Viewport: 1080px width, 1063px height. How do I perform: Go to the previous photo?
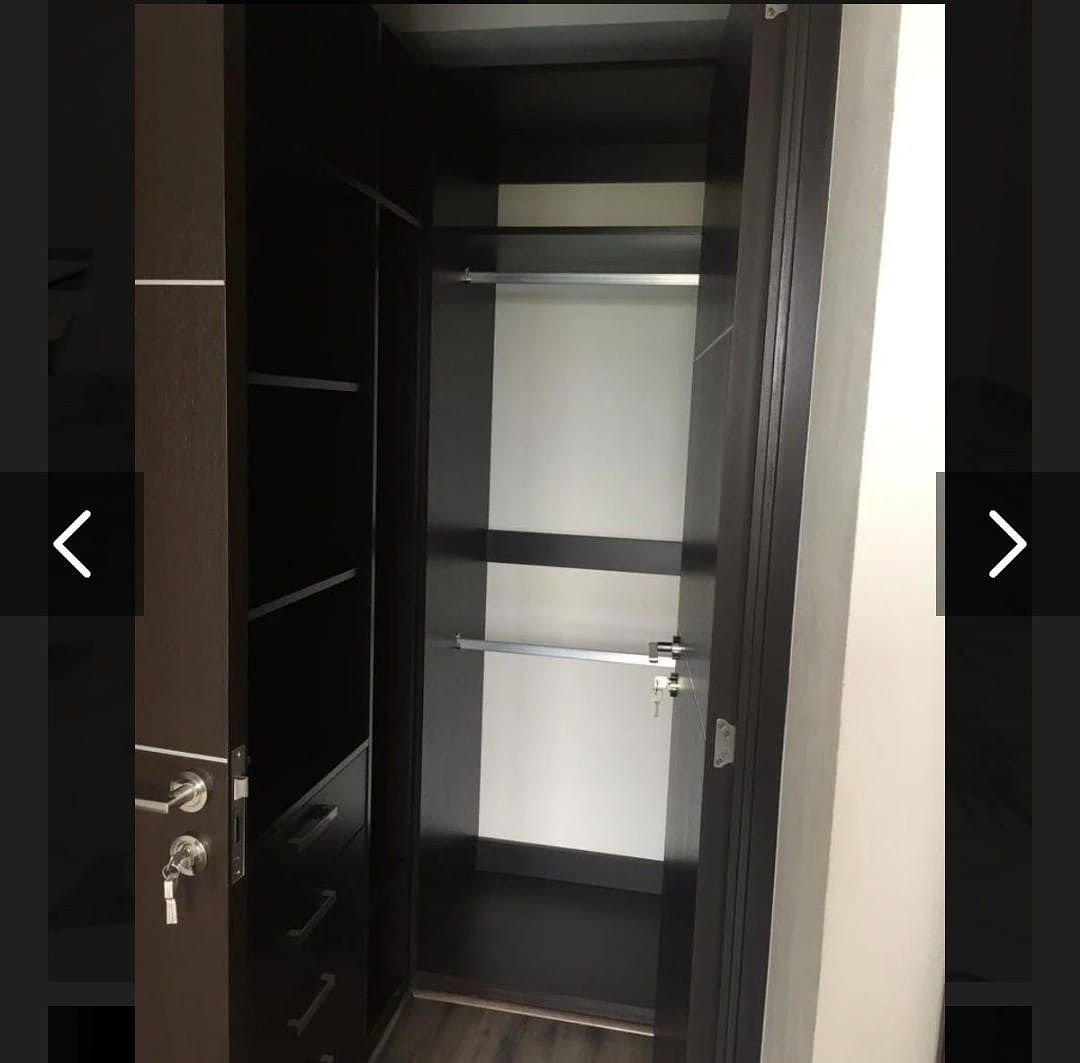coord(72,544)
